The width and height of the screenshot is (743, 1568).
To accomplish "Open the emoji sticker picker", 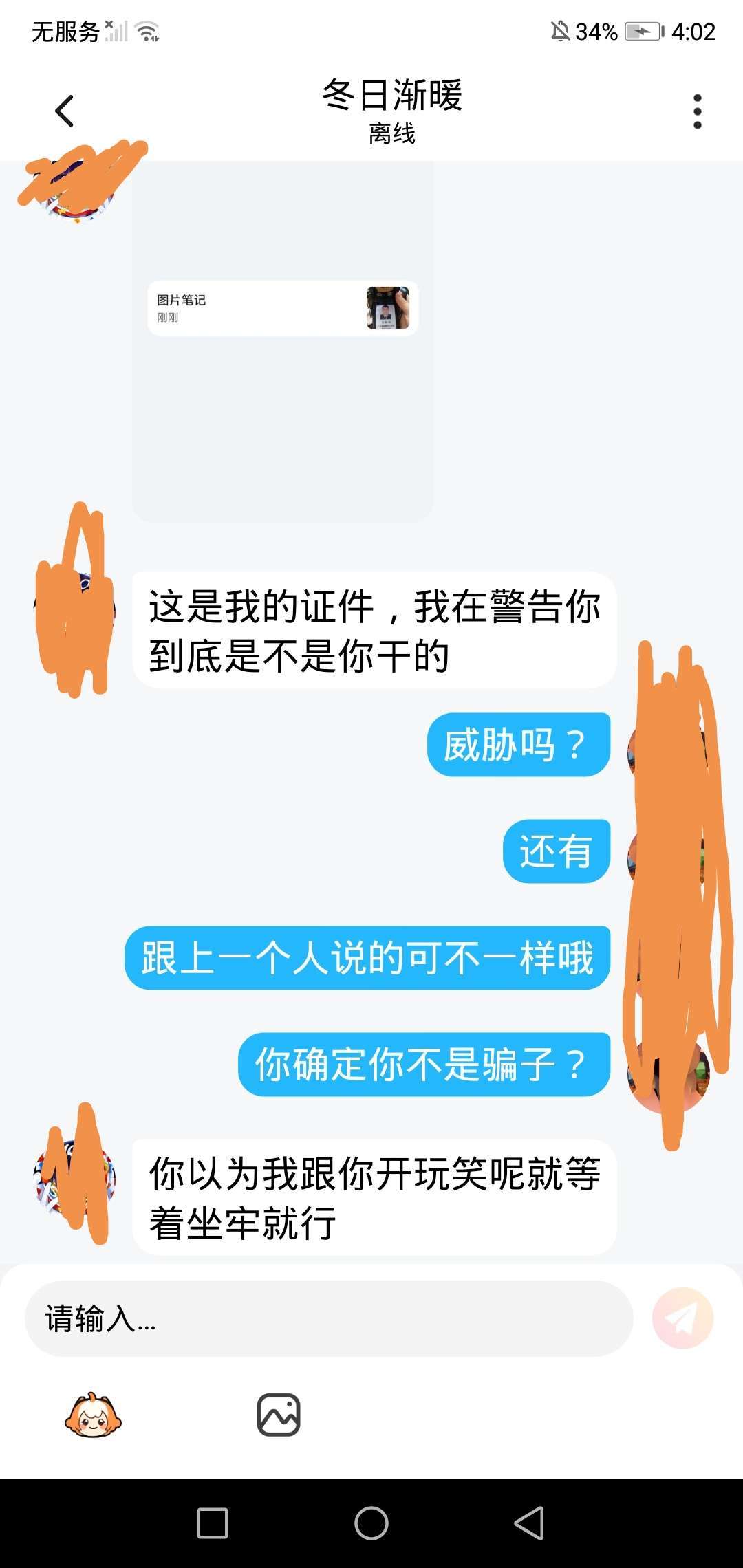I will pyautogui.click(x=93, y=1415).
